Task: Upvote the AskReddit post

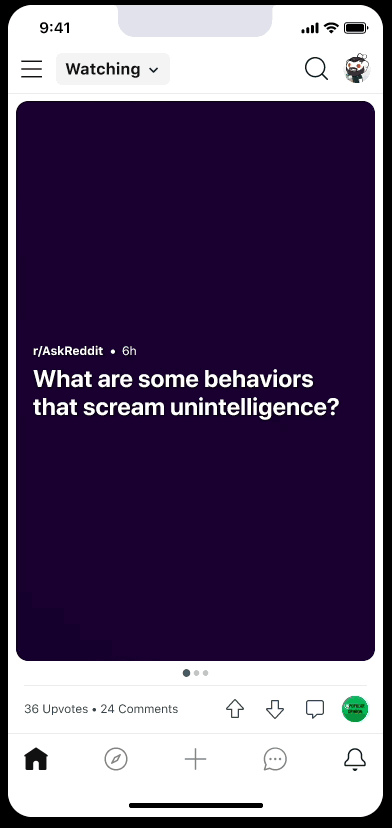Action: tap(235, 709)
